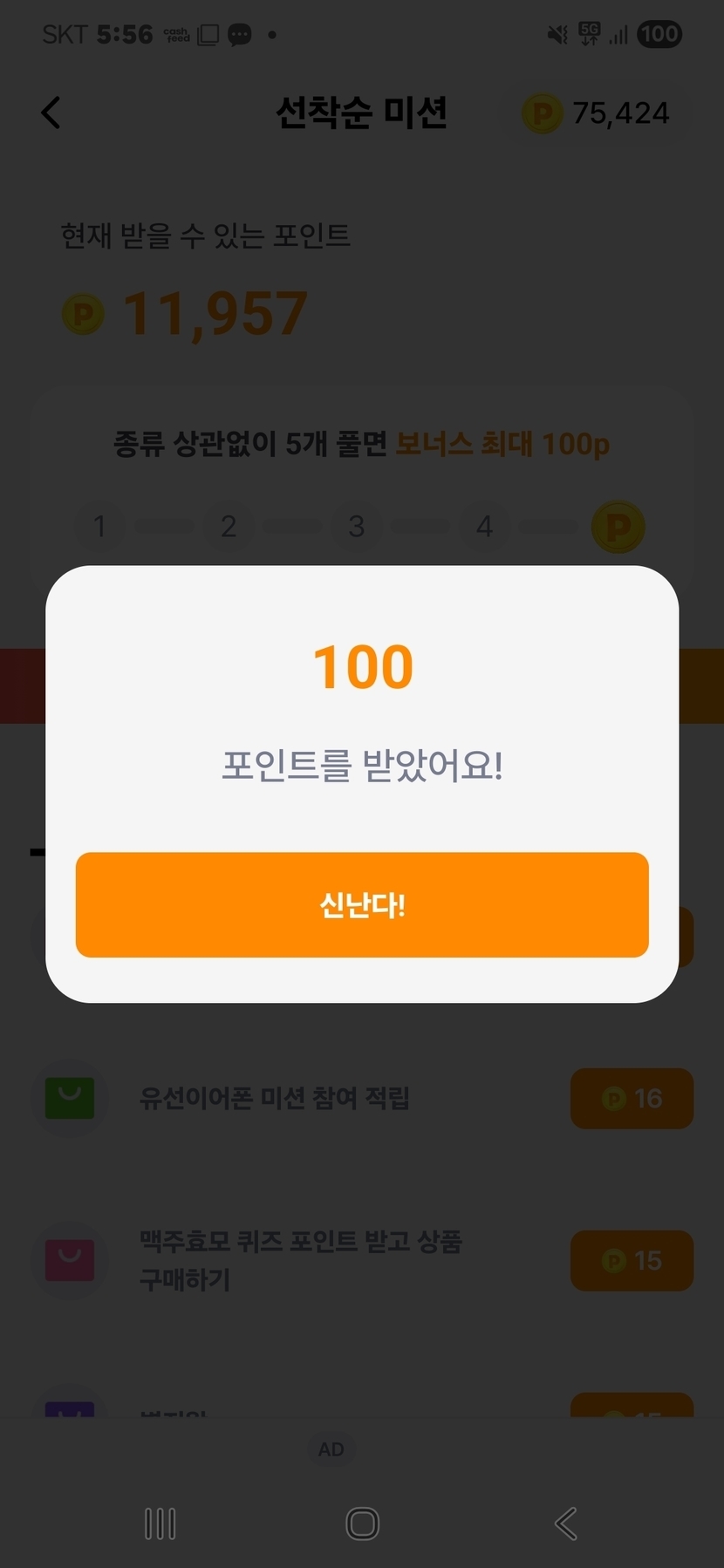Open the 유선이어폰 미션 참여 적립 mission
Viewport: 724px width, 1568px height.
click(275, 1098)
